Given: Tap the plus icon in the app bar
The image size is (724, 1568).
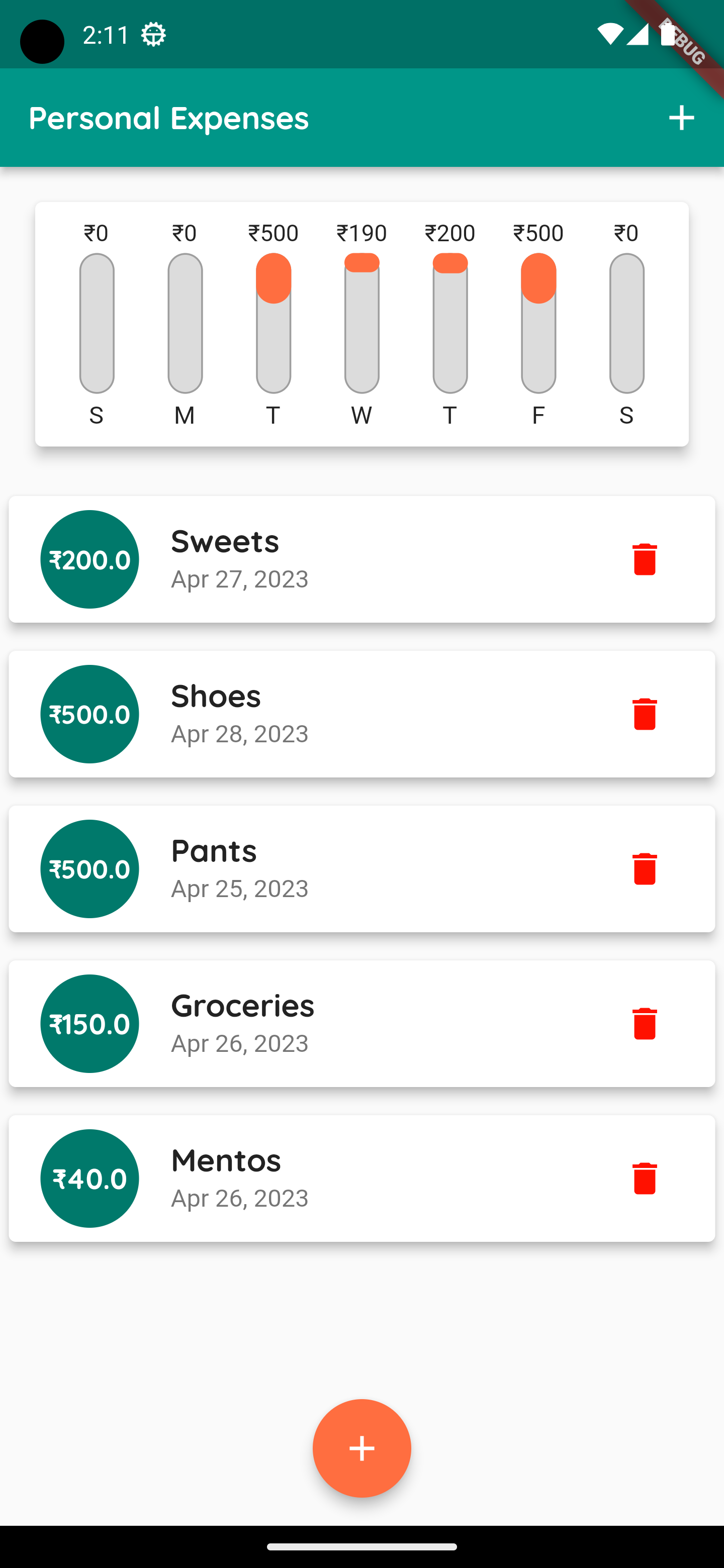Looking at the screenshot, I should tap(681, 118).
